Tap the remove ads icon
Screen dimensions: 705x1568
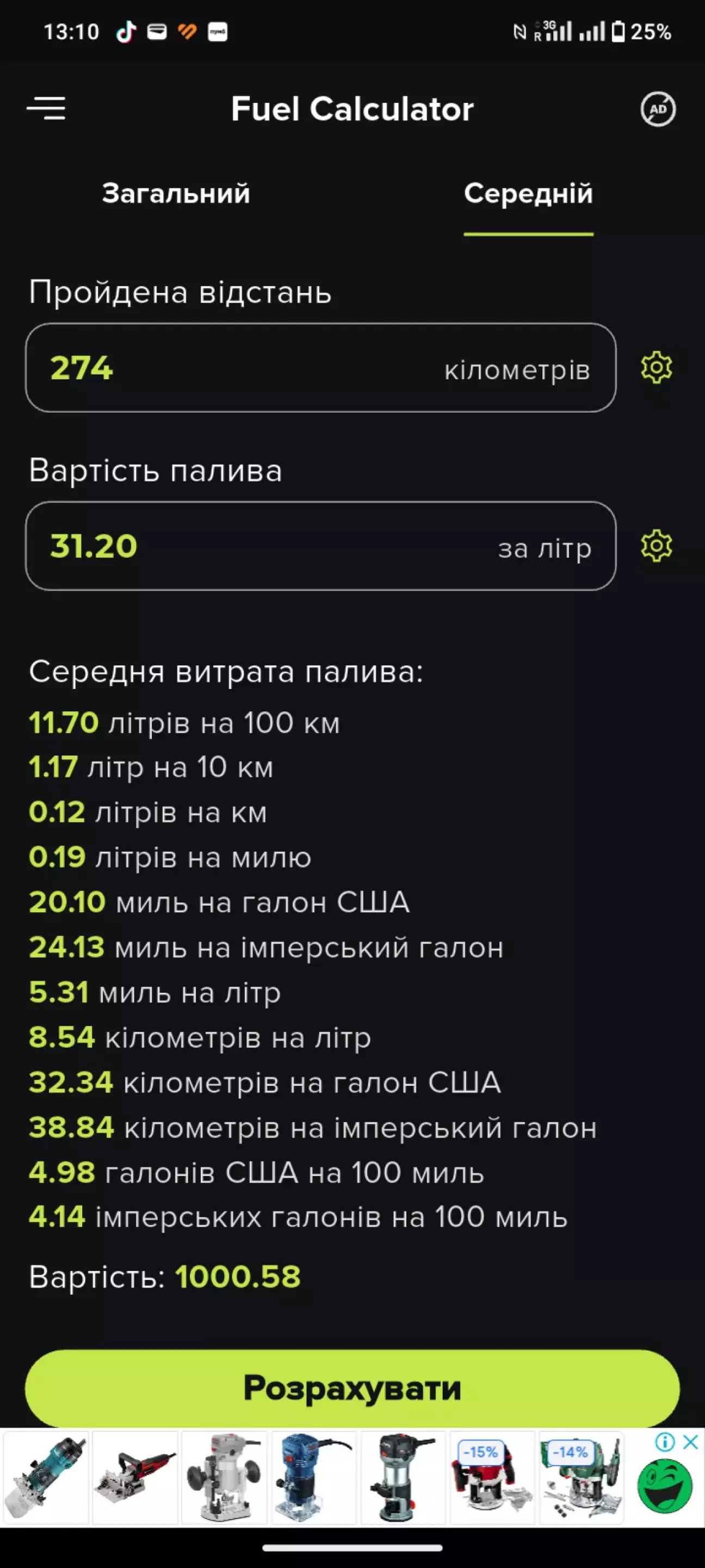coord(658,109)
